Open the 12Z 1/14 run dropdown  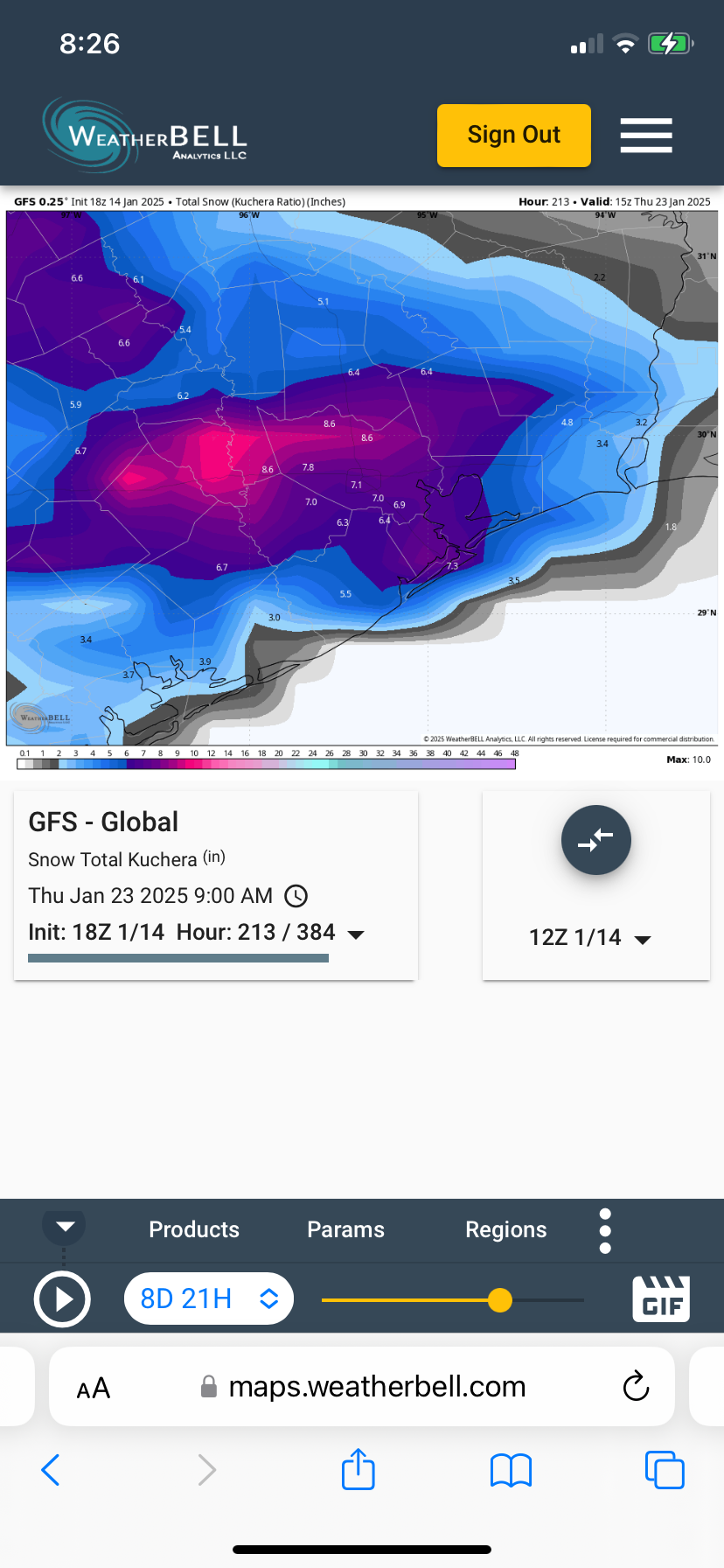tap(590, 938)
